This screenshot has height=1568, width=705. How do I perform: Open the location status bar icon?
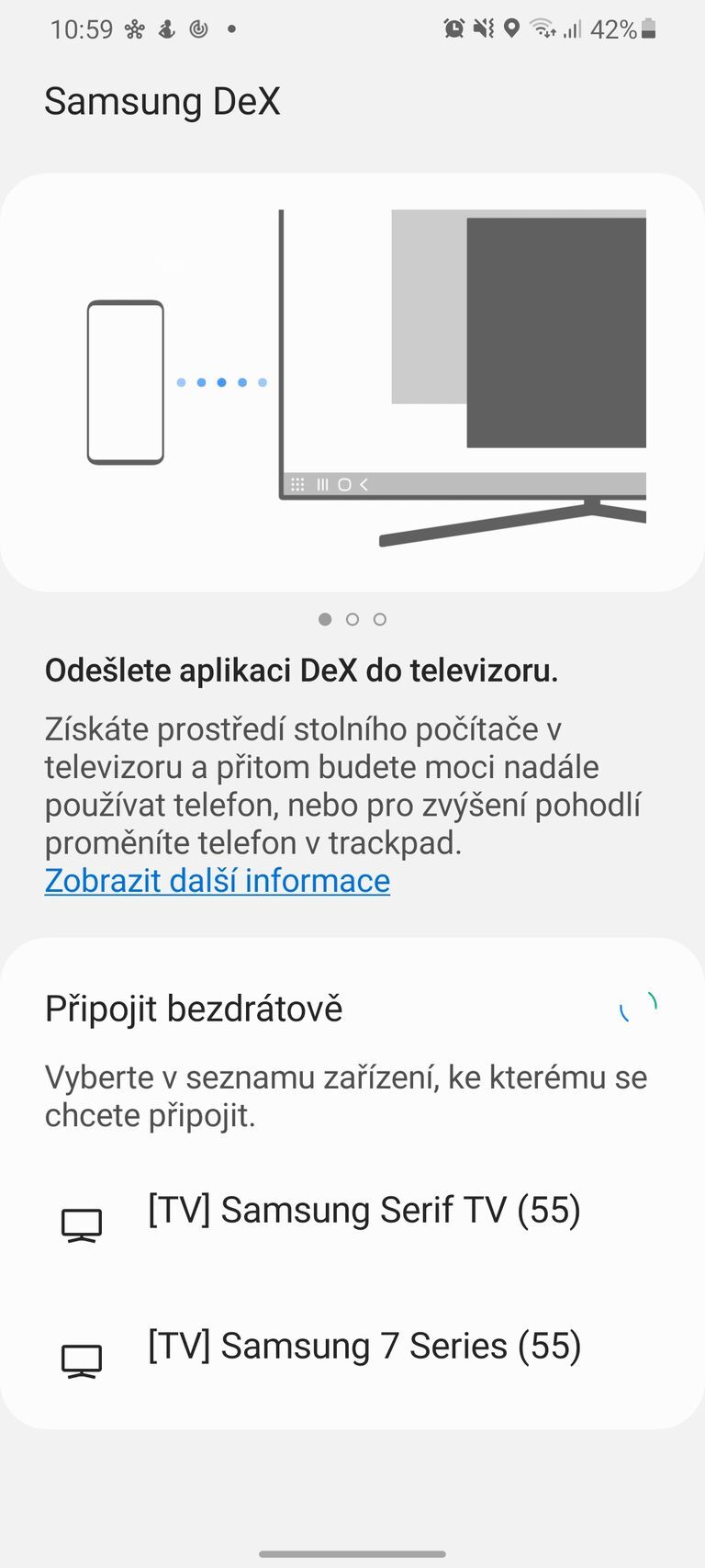click(510, 28)
